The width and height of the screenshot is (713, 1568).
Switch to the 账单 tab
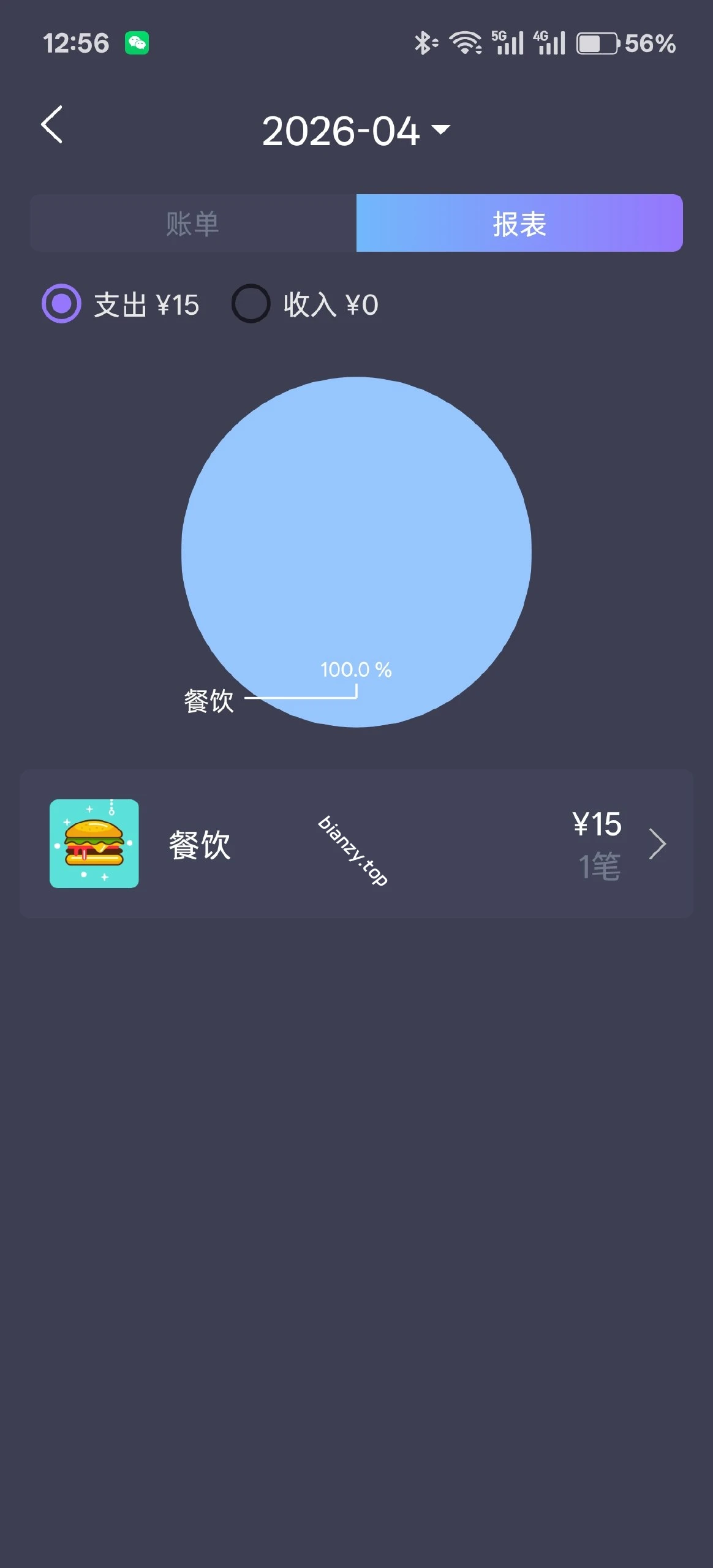192,223
